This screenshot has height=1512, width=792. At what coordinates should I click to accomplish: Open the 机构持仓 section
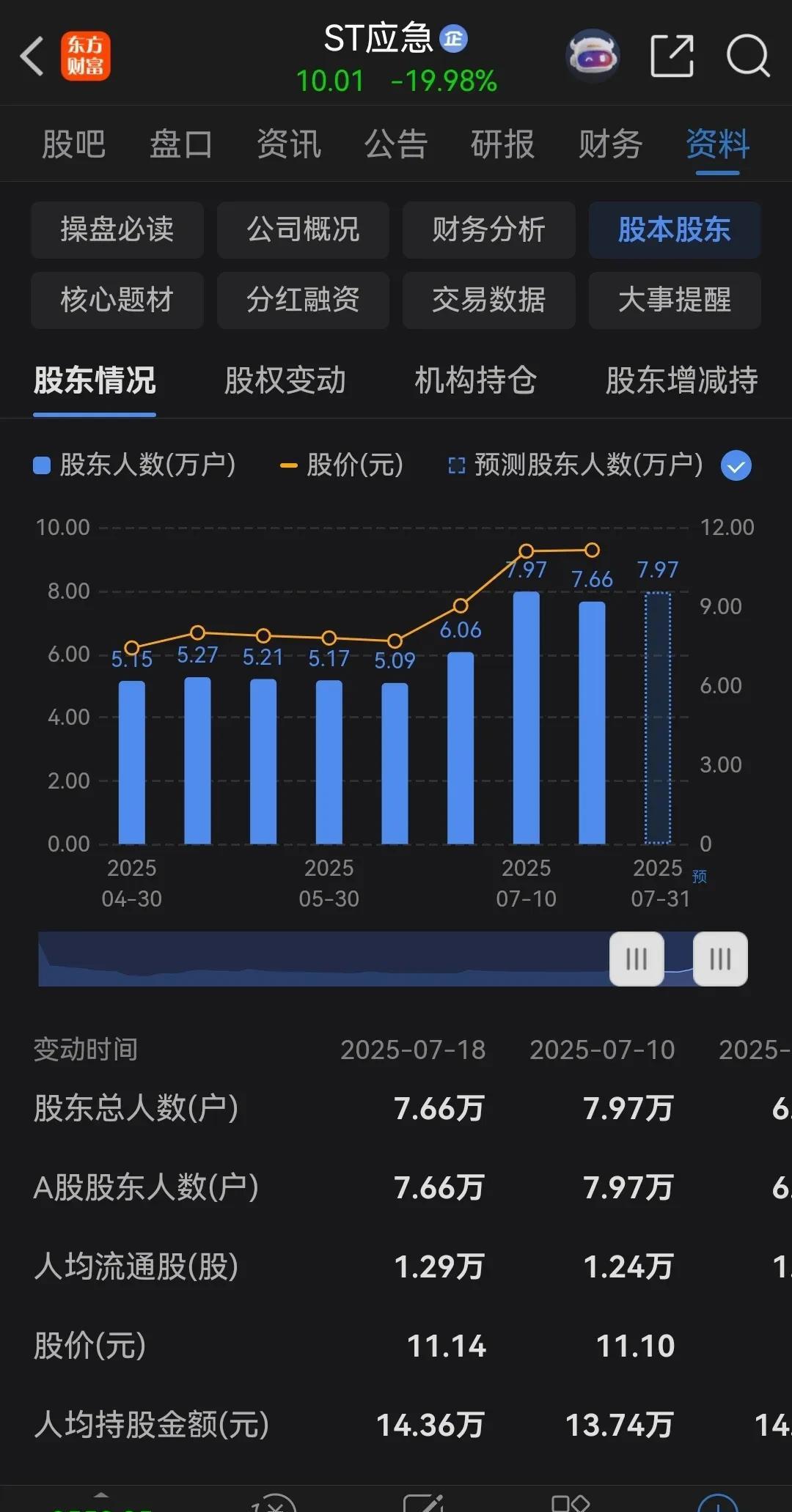click(475, 380)
